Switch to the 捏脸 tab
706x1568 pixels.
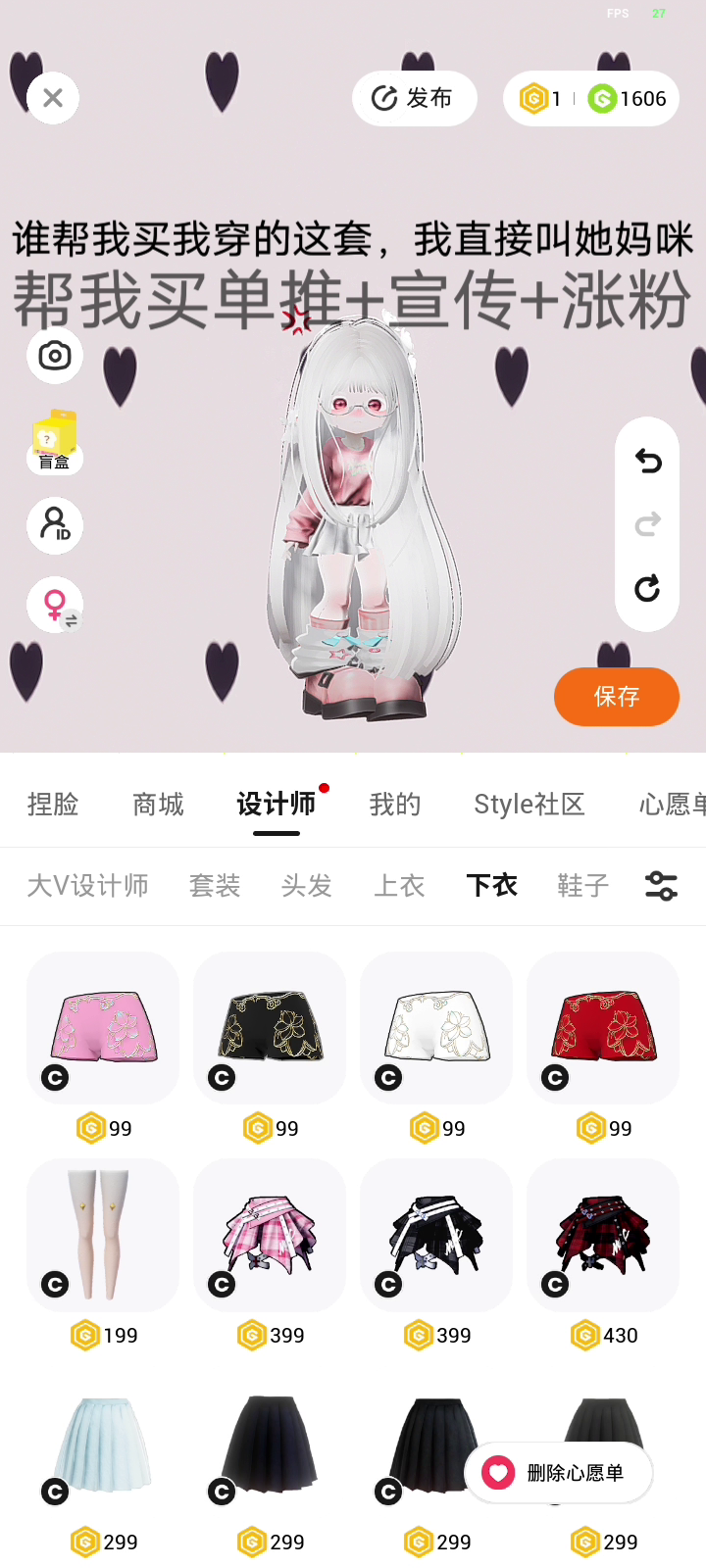pos(53,805)
